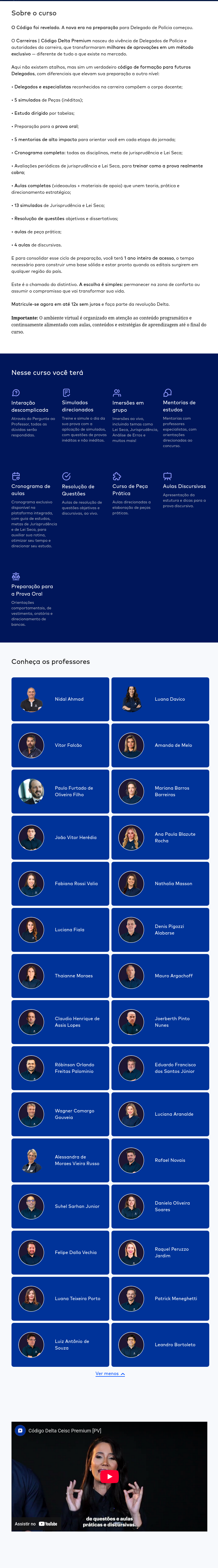Open Thaianne Moraes card
This screenshot has height=1568, width=218.
pyautogui.click(x=60, y=976)
